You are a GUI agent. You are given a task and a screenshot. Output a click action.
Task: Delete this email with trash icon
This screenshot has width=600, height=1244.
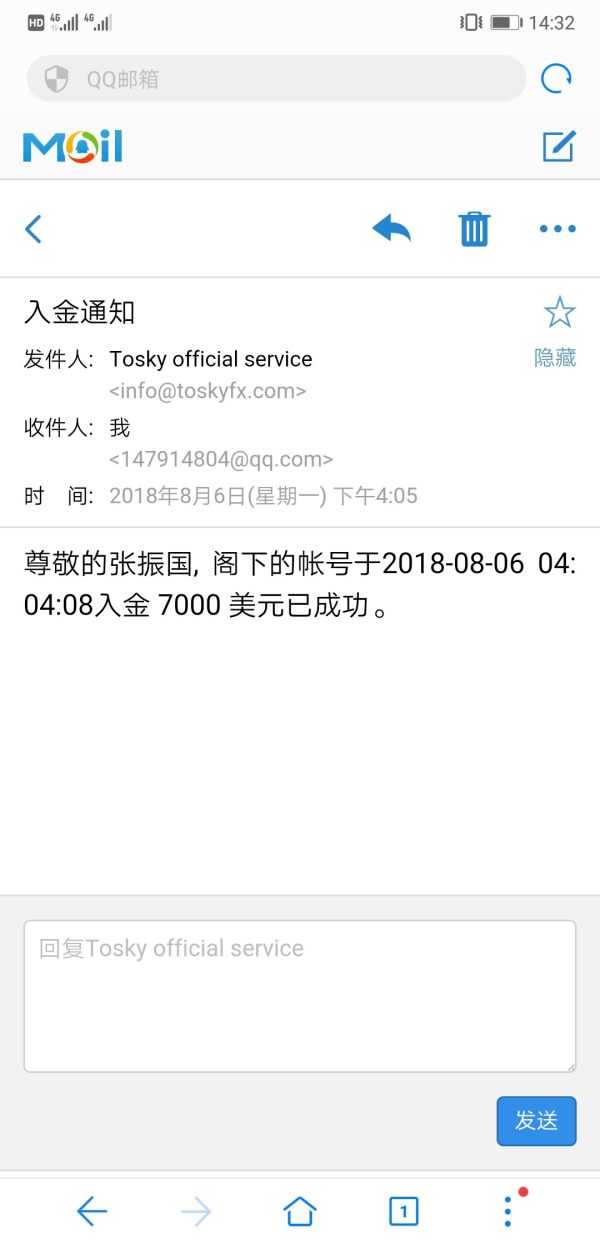pos(474,229)
